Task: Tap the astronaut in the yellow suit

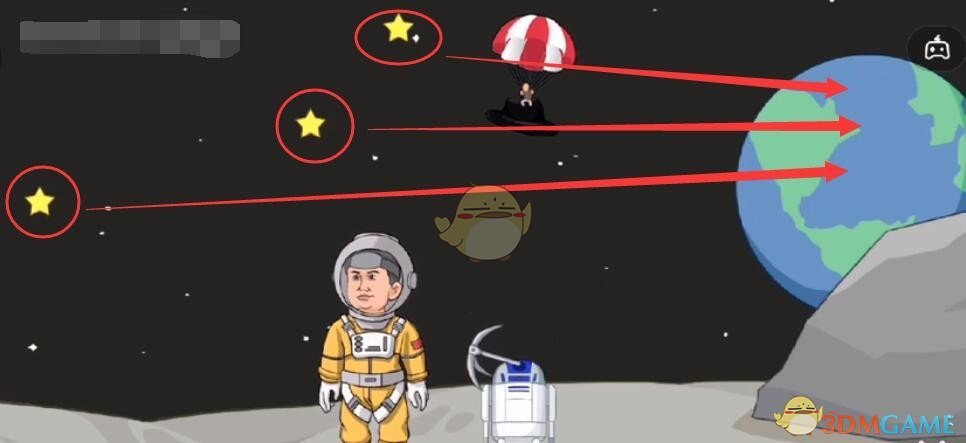Action: click(x=373, y=340)
